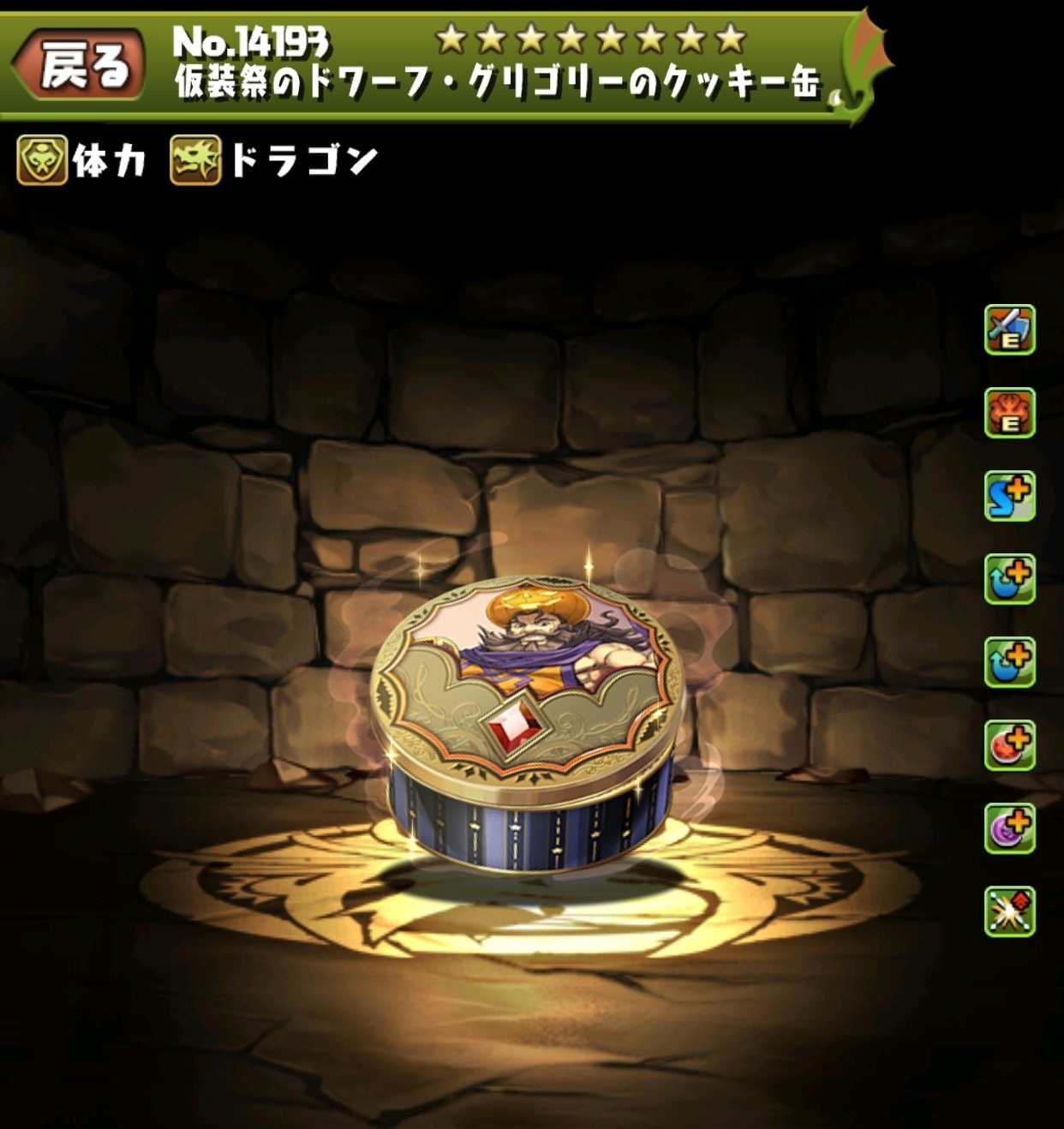Open the blue S skill boost awakening
The image size is (1064, 1129).
tap(1009, 496)
